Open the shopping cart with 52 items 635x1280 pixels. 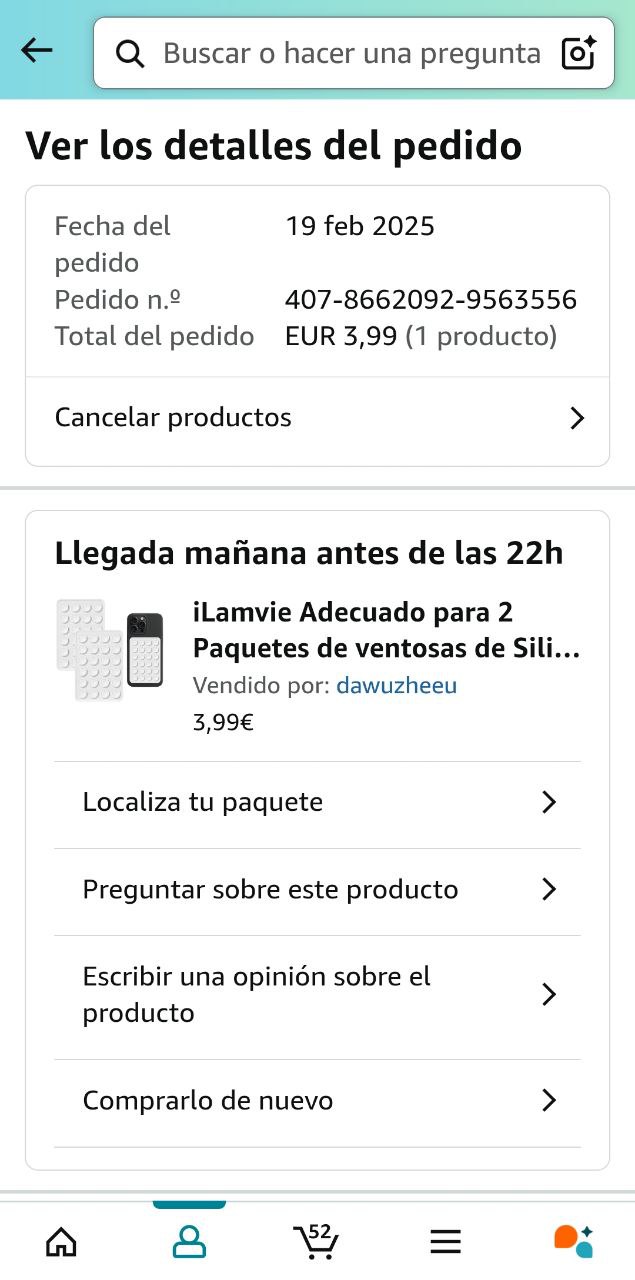317,1241
